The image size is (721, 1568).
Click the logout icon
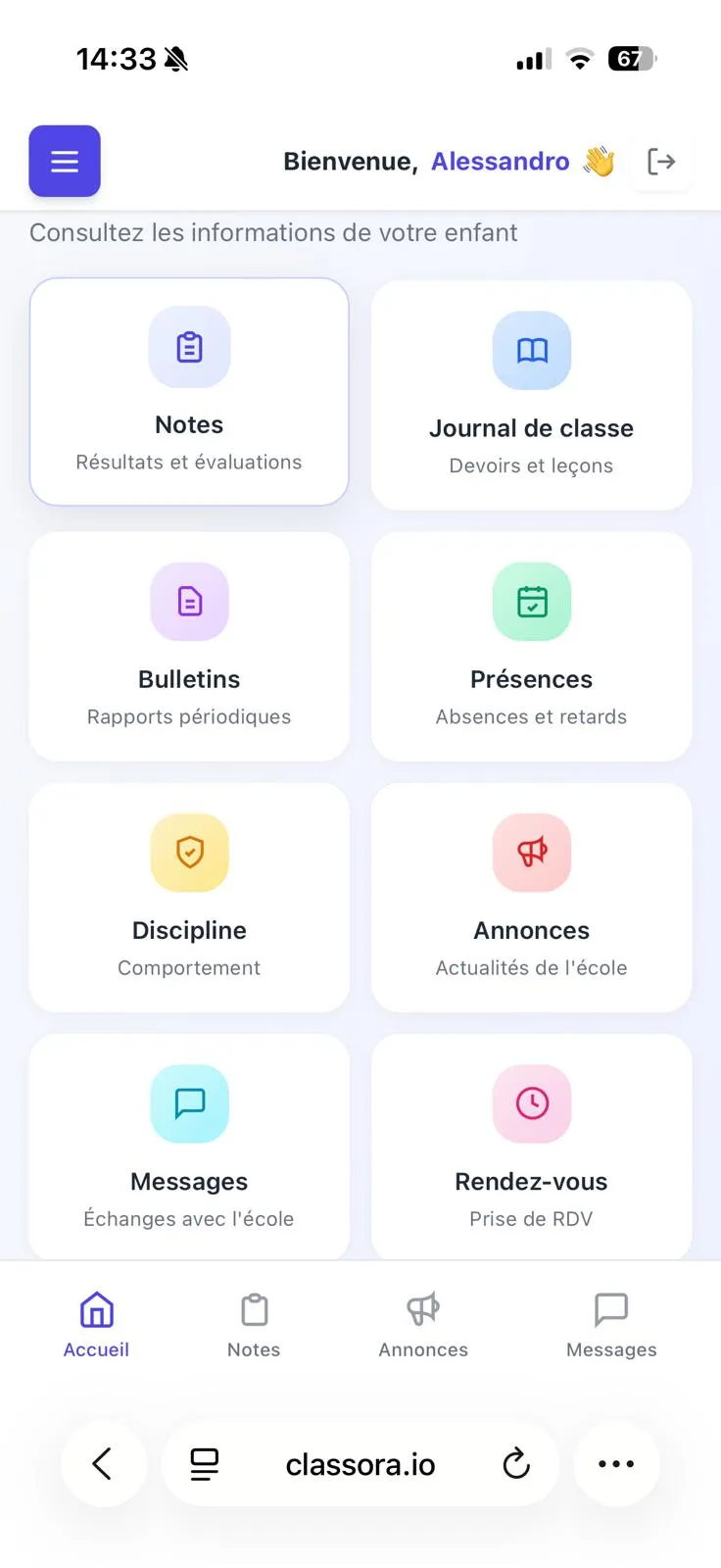point(661,161)
